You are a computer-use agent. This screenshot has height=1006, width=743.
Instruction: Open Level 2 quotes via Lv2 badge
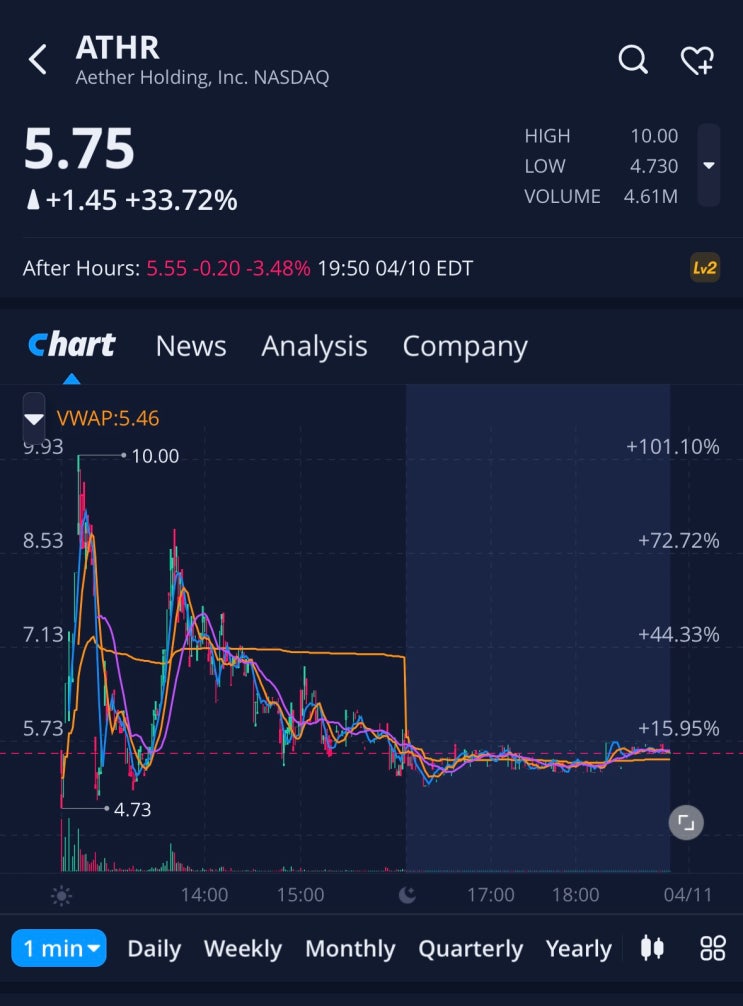pyautogui.click(x=704, y=268)
